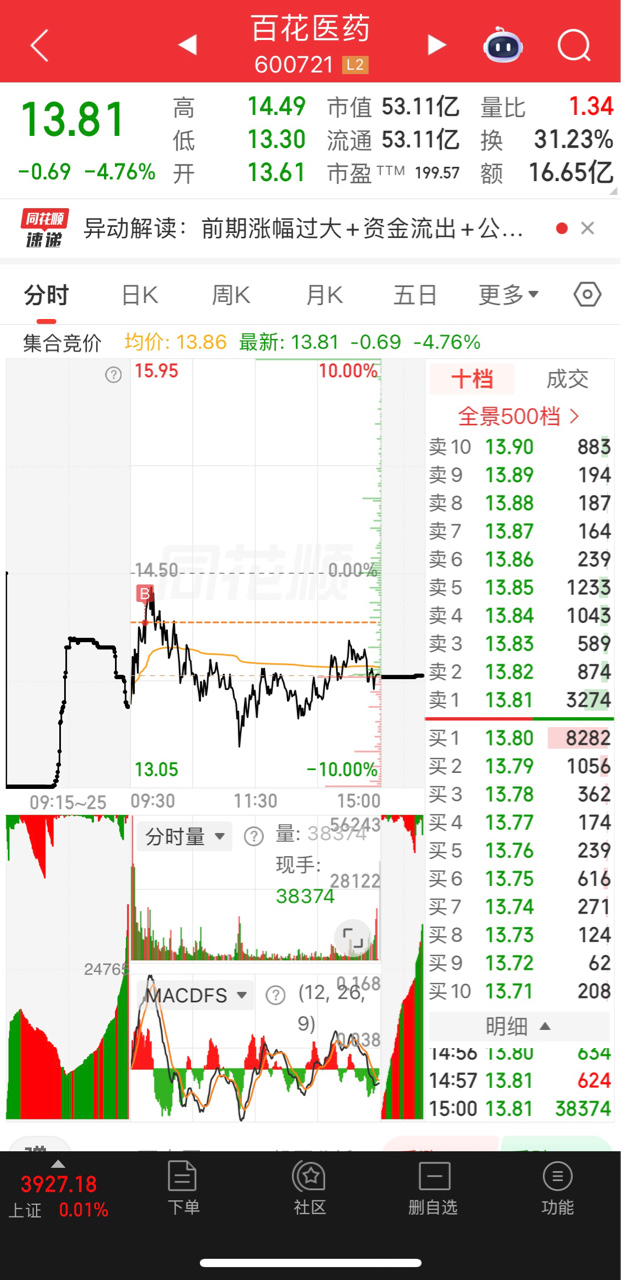The image size is (621, 1280).
Task: Select the 月K chart tab
Action: tap(324, 295)
